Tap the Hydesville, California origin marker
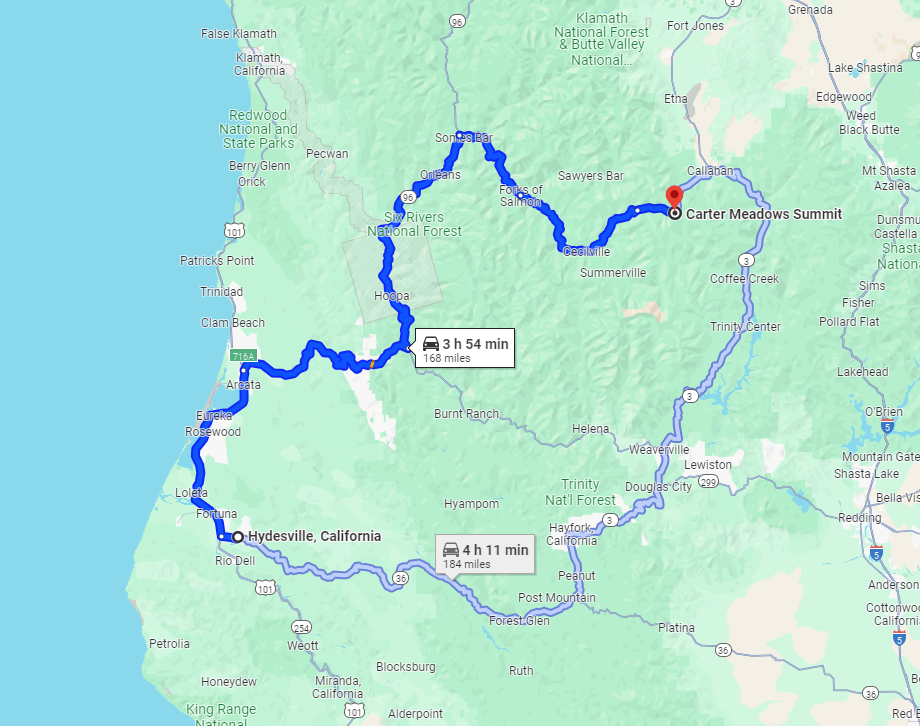Screen dimensions: 920x726 coord(238,537)
